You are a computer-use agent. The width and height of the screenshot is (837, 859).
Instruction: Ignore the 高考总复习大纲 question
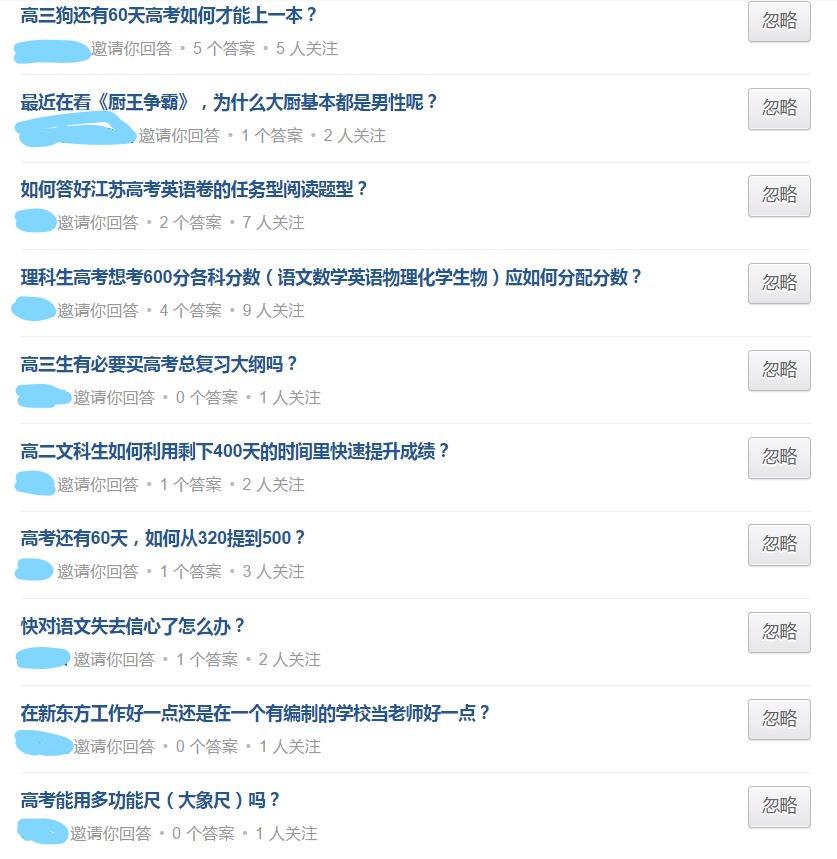[779, 370]
